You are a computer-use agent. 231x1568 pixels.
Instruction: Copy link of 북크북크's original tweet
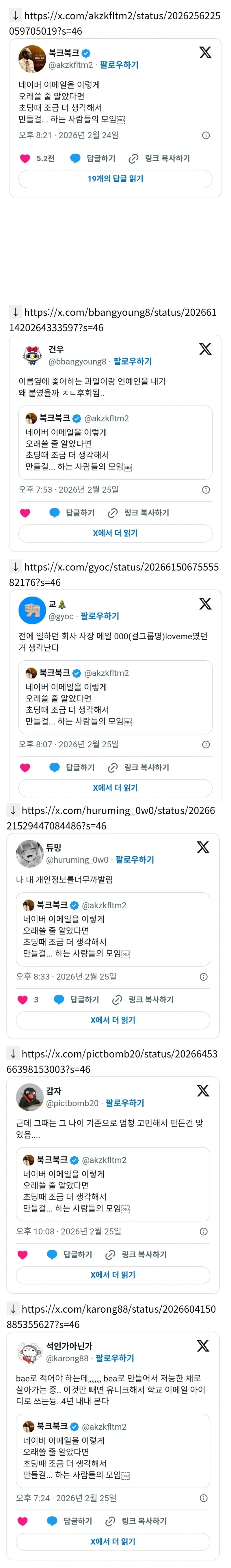(159, 158)
